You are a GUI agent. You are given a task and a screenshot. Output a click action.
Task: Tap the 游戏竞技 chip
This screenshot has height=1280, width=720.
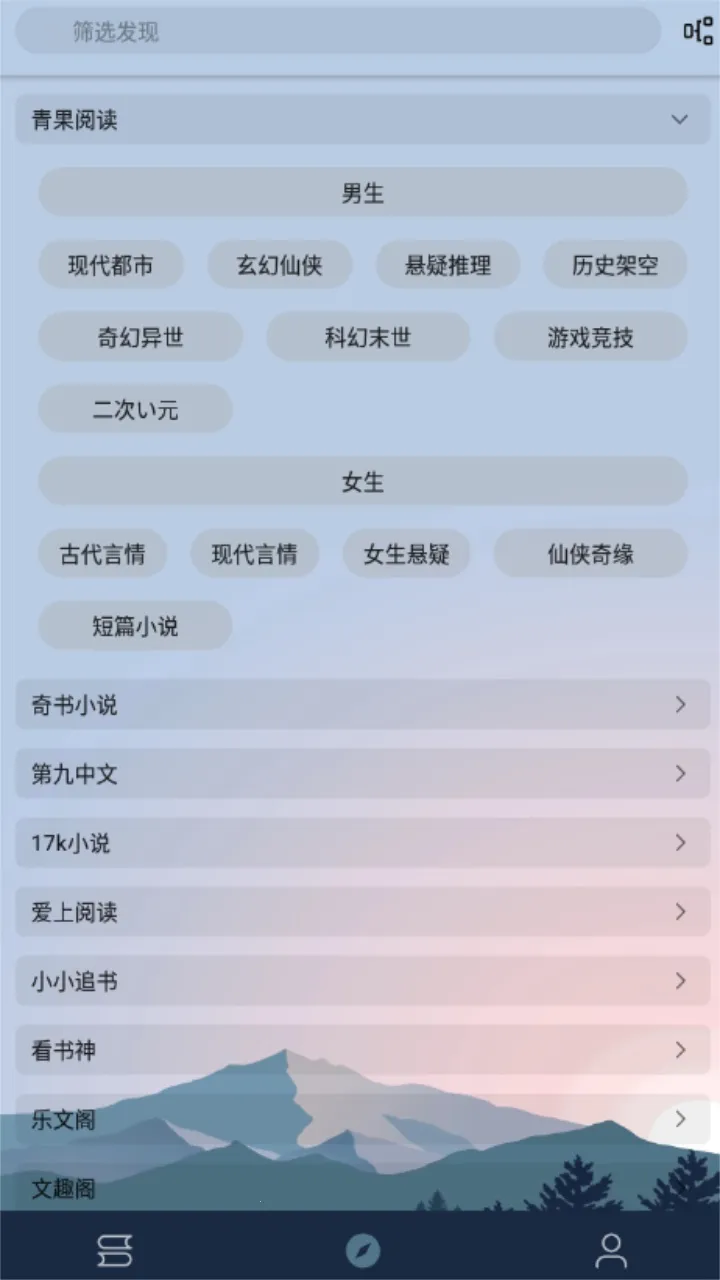click(590, 337)
